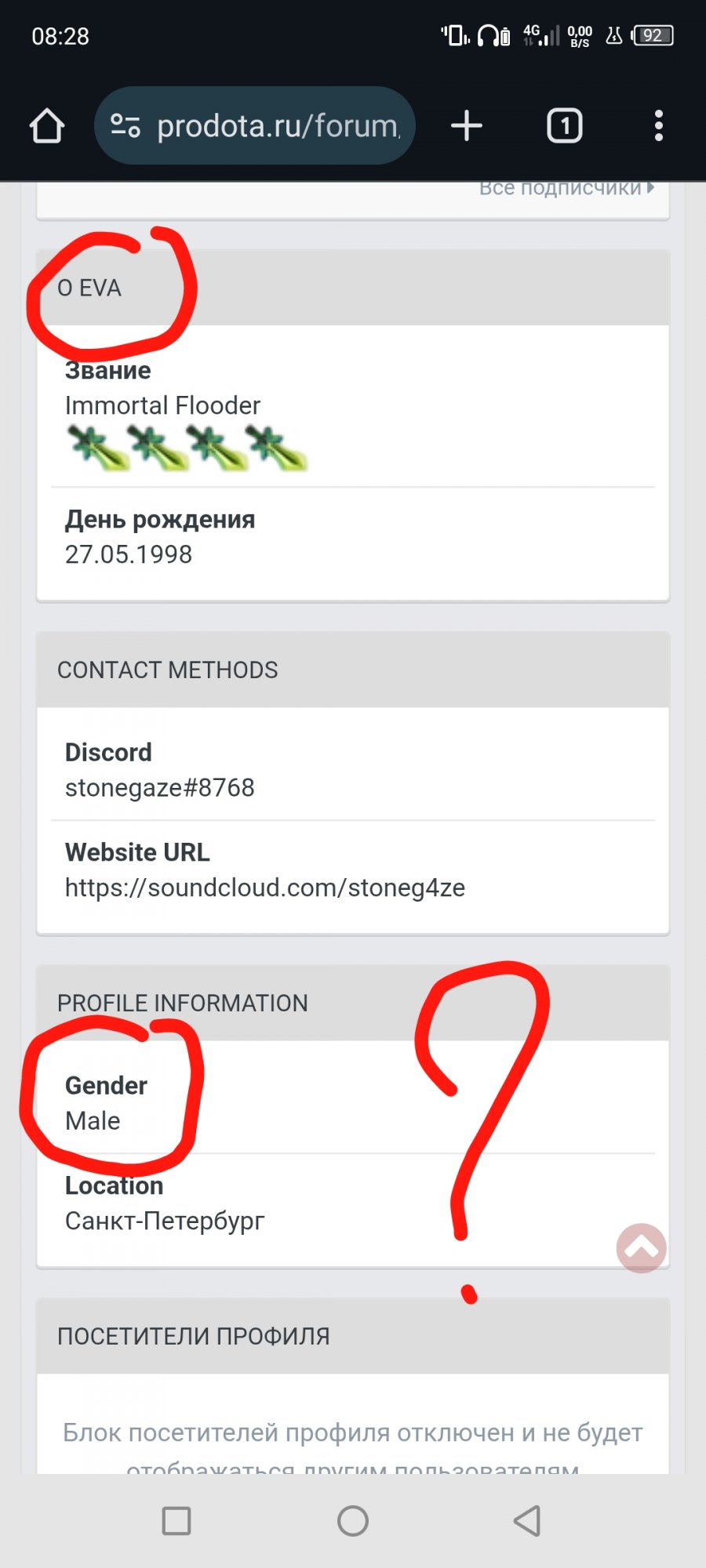The height and width of the screenshot is (1568, 706).
Task: Tap the scroll-to-top arrow button
Action: (x=642, y=1247)
